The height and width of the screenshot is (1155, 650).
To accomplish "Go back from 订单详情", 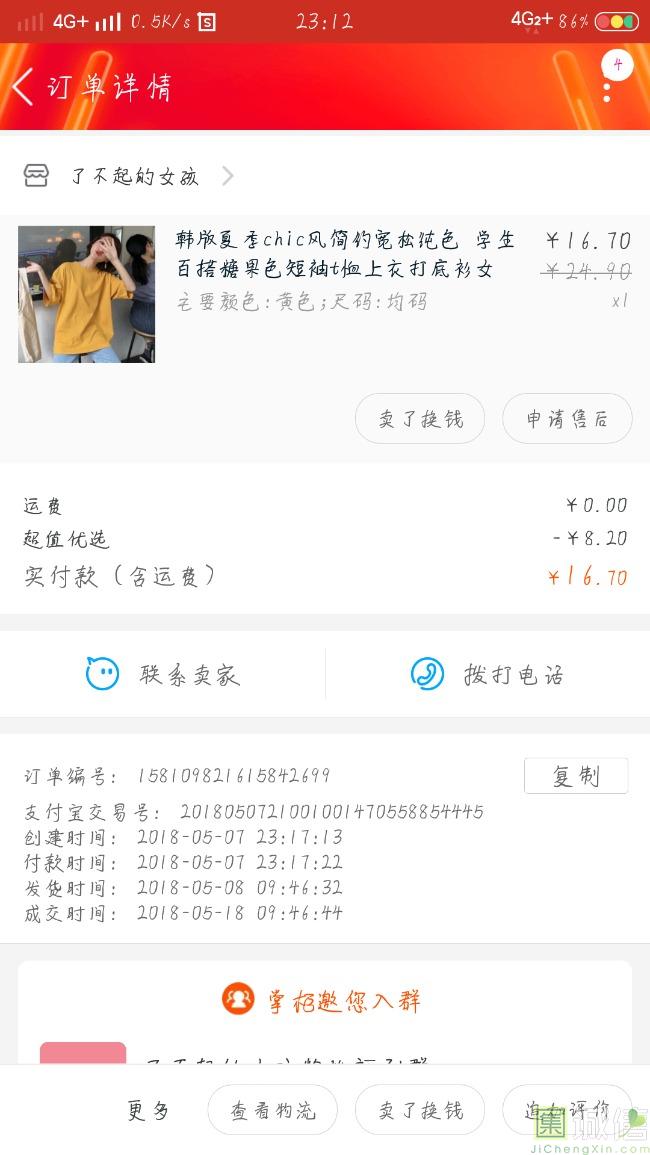I will [24, 87].
